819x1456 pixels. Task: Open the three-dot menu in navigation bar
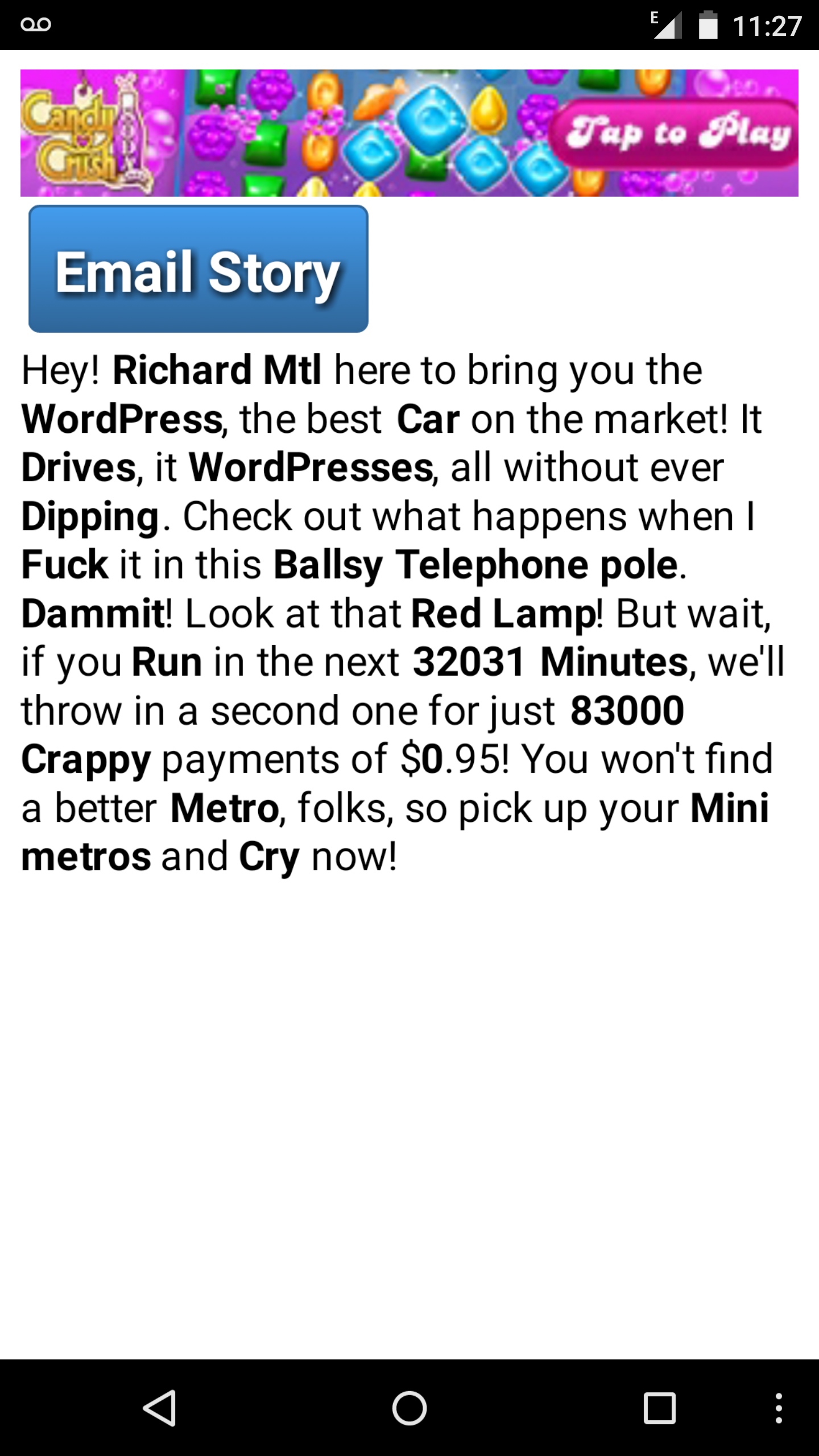[779, 1408]
